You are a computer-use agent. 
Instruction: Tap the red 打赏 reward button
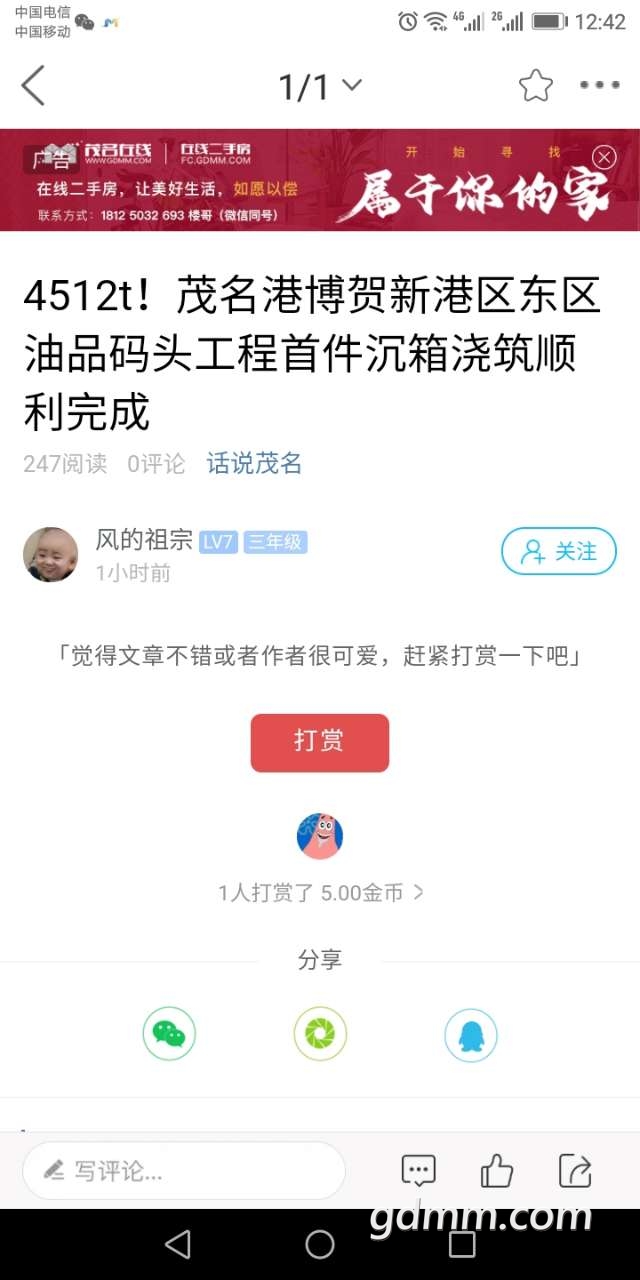click(319, 742)
